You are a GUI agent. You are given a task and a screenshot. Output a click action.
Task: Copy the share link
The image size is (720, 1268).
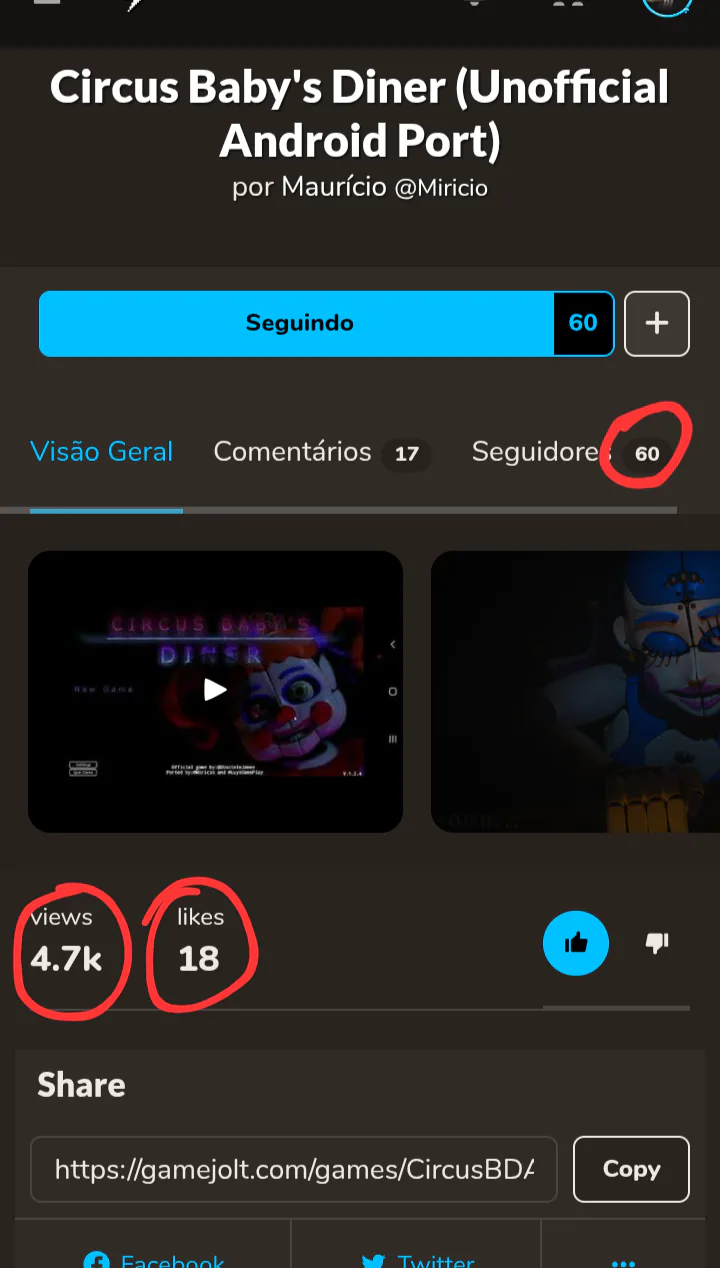[631, 1169]
